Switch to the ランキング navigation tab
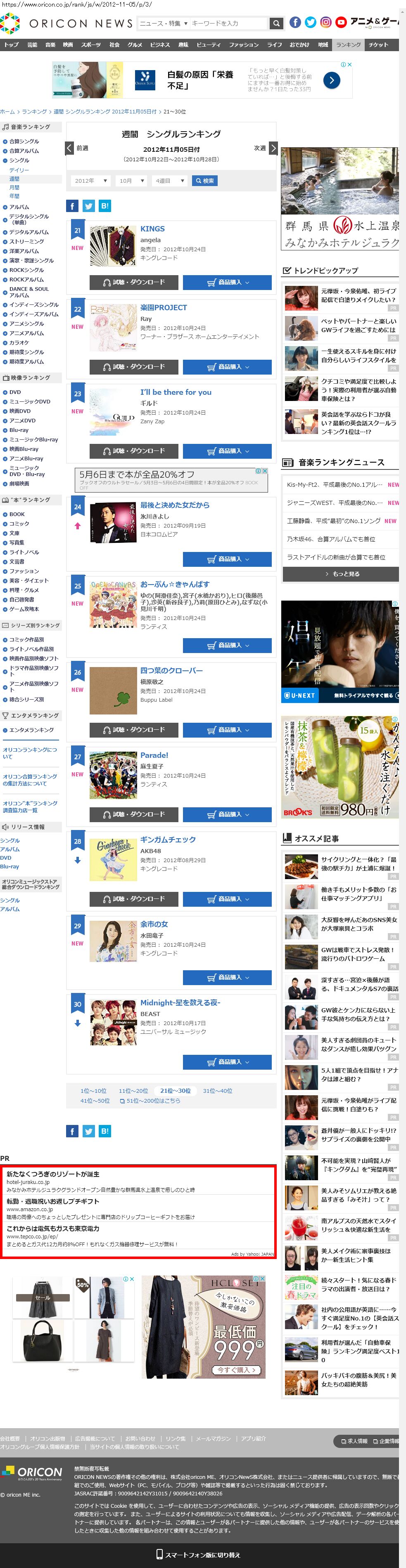This screenshot has height=1568, width=406. tap(348, 45)
